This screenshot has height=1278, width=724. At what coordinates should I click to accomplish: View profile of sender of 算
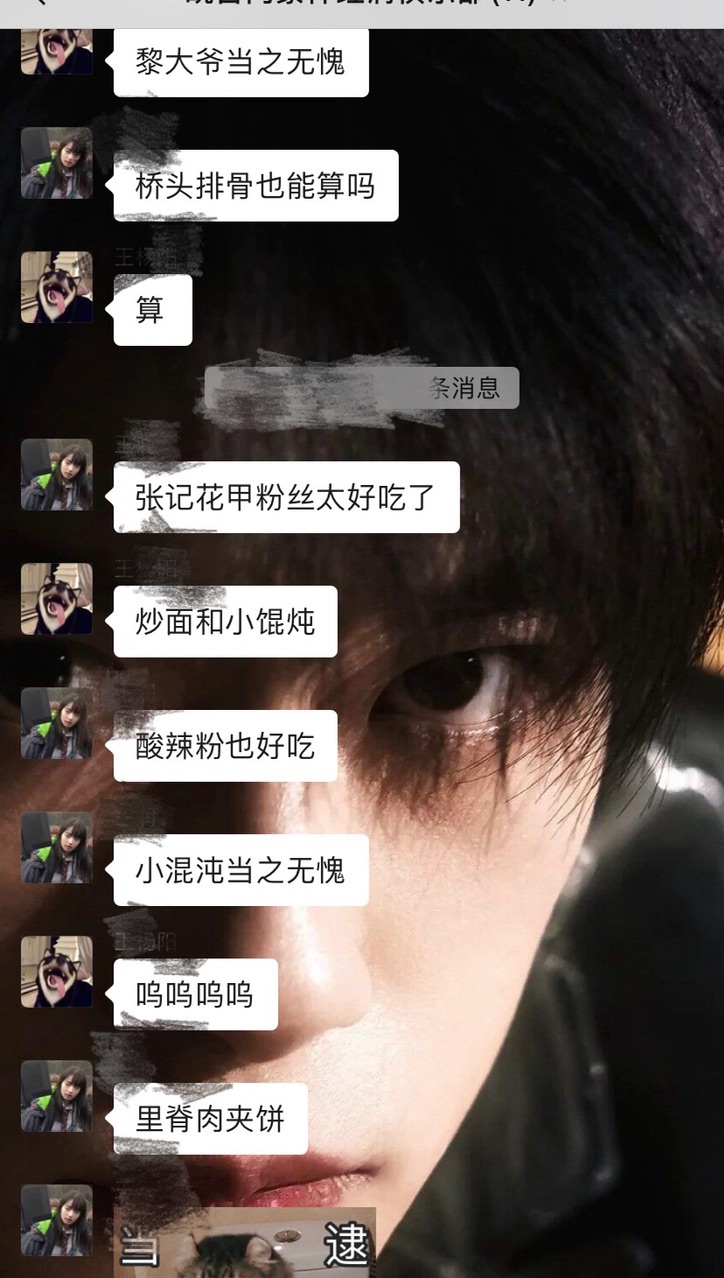pyautogui.click(x=57, y=287)
